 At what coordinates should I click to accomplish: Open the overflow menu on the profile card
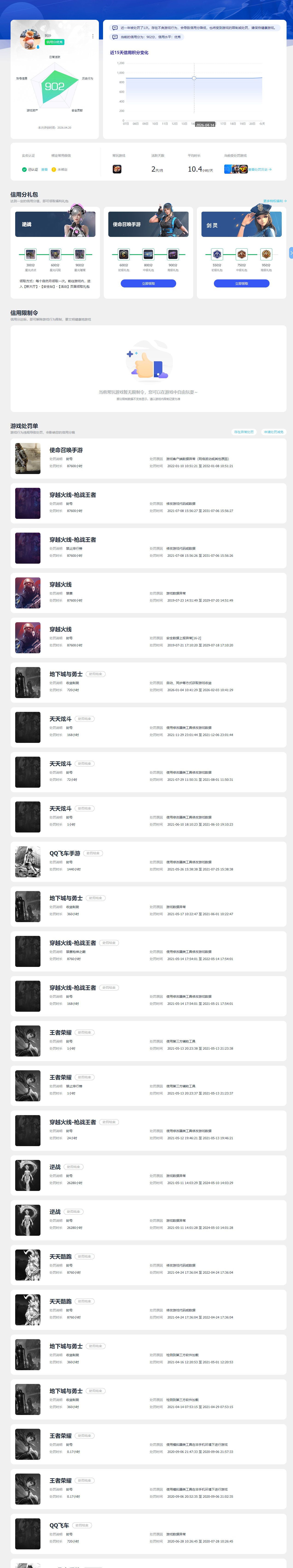tap(93, 36)
